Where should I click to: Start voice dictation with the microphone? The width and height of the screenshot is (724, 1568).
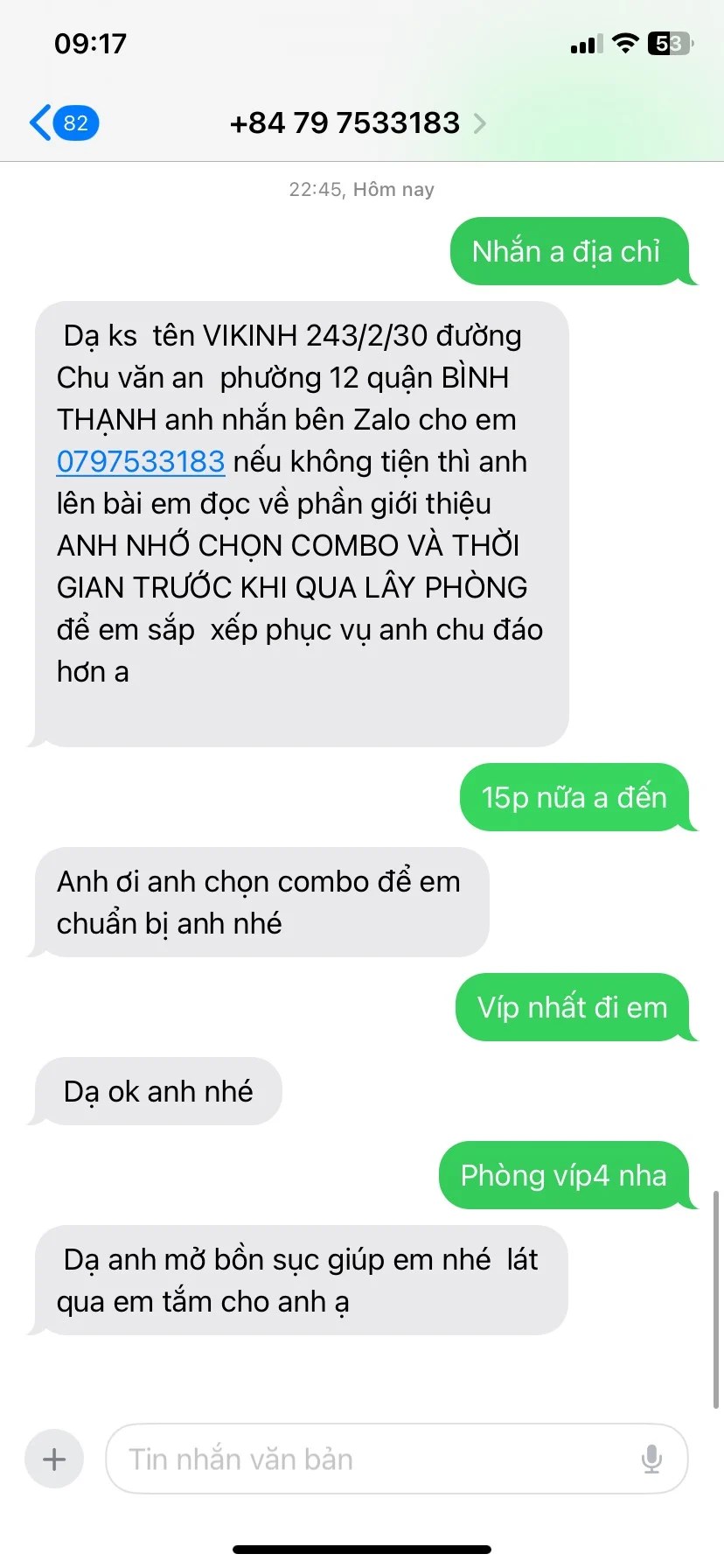click(651, 1459)
